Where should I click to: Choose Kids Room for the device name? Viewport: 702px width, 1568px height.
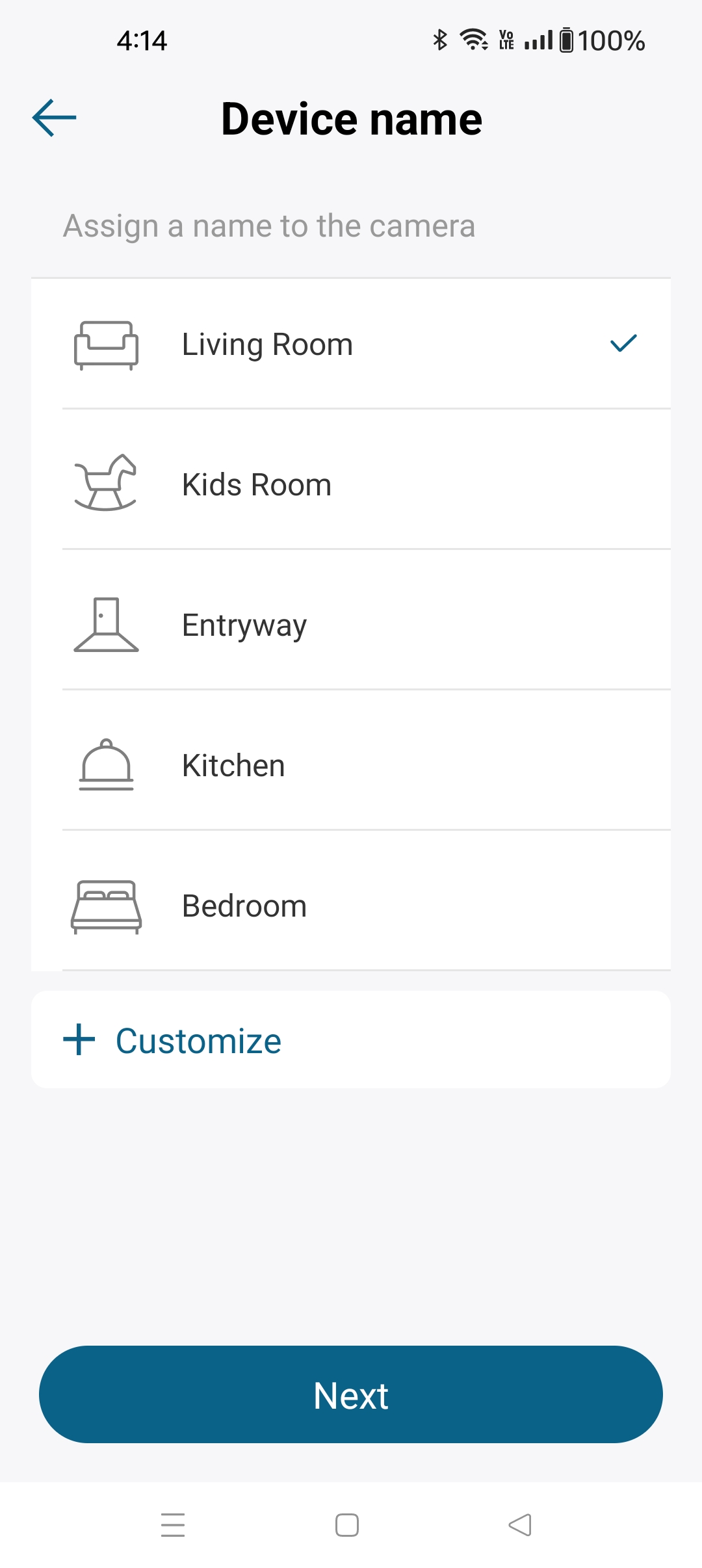[x=351, y=485]
